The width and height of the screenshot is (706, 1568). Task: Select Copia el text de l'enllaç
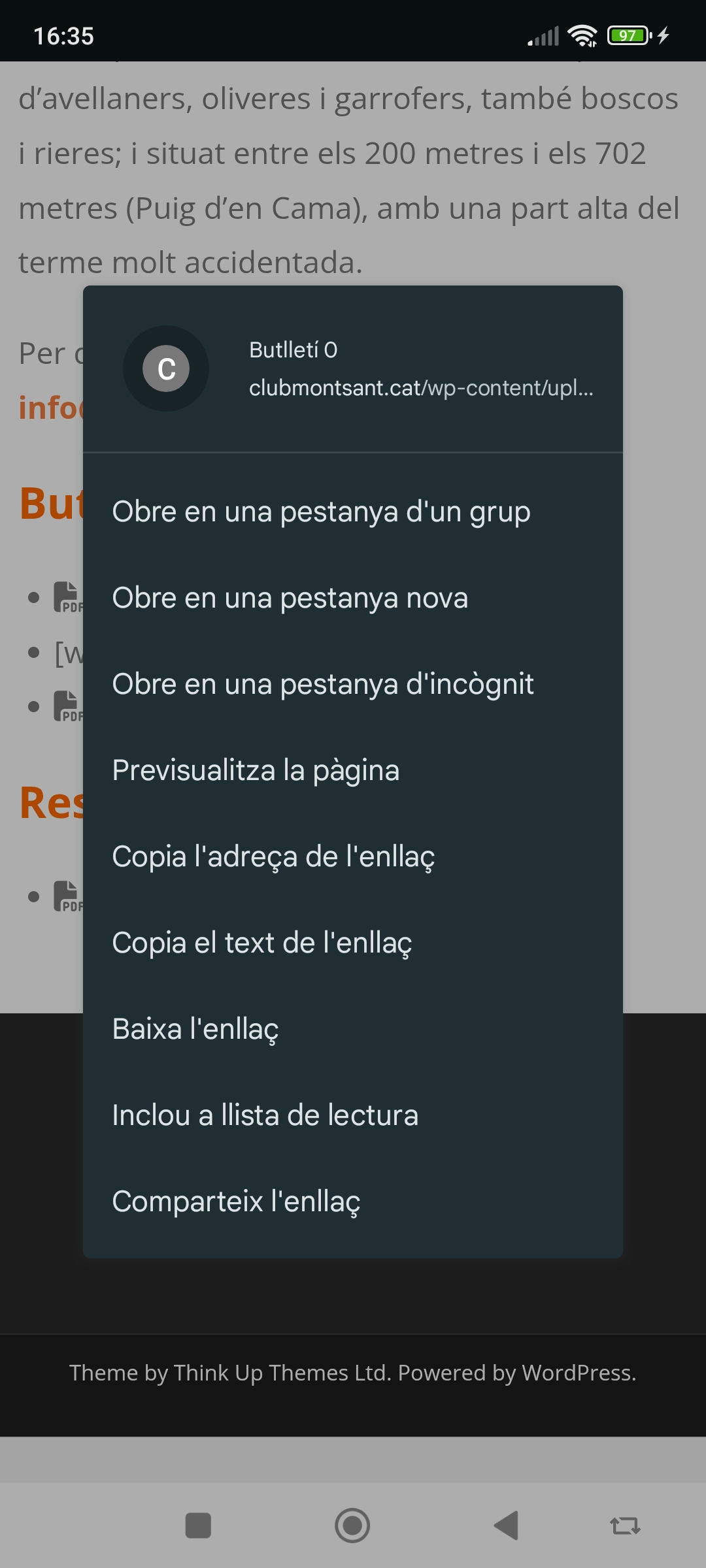353,942
